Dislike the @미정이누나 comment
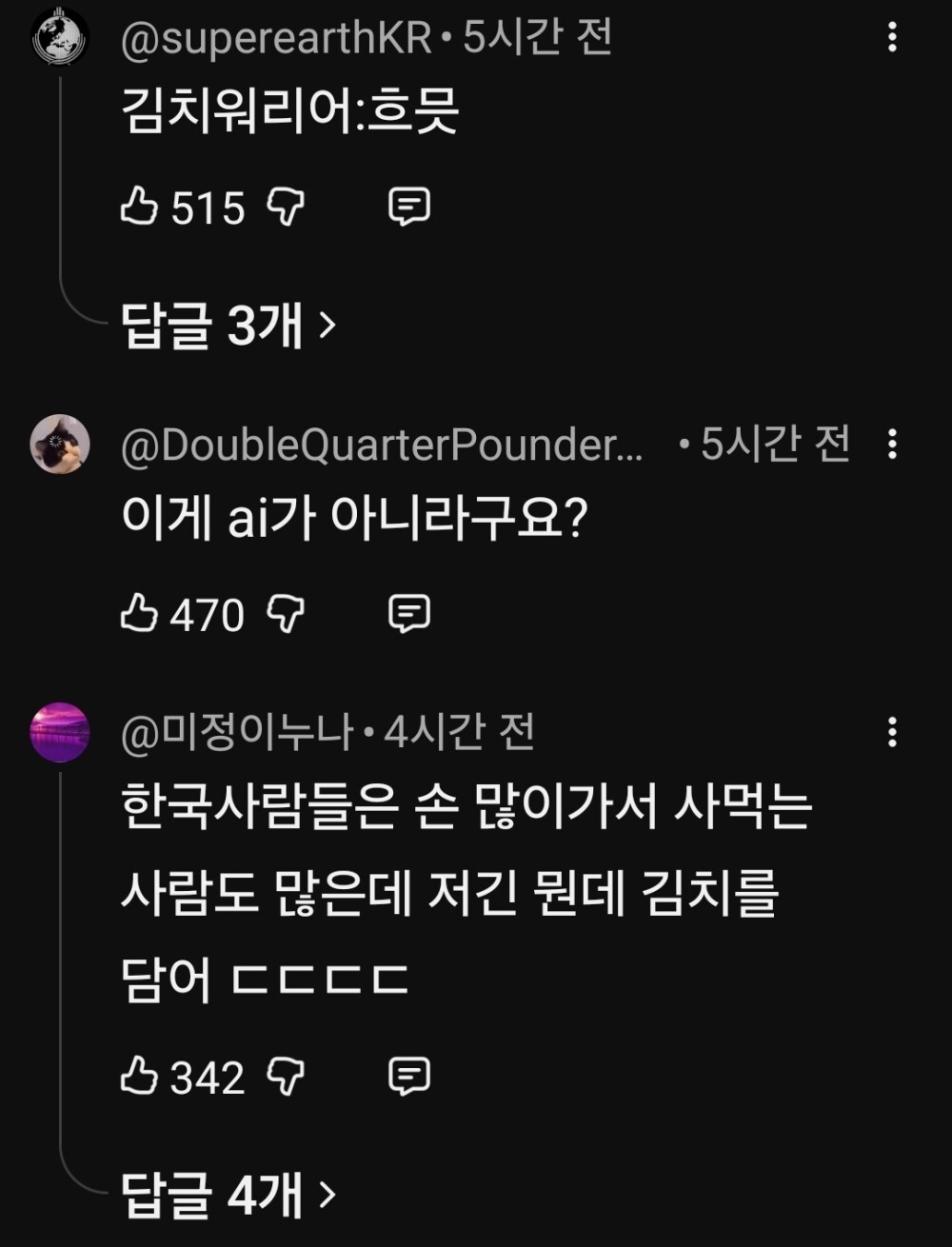 pos(285,1077)
